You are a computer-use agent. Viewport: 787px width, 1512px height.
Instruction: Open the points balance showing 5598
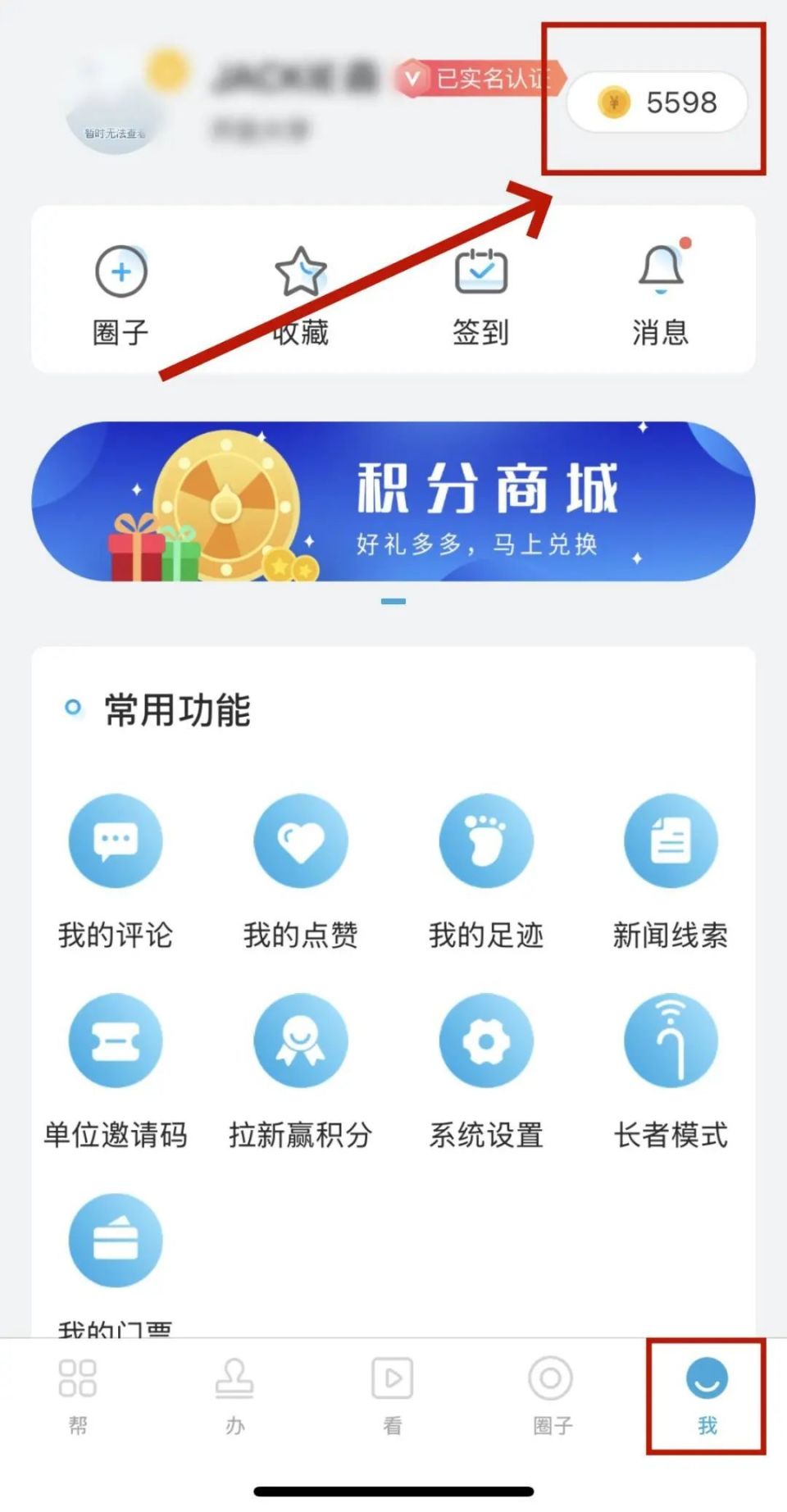[657, 102]
